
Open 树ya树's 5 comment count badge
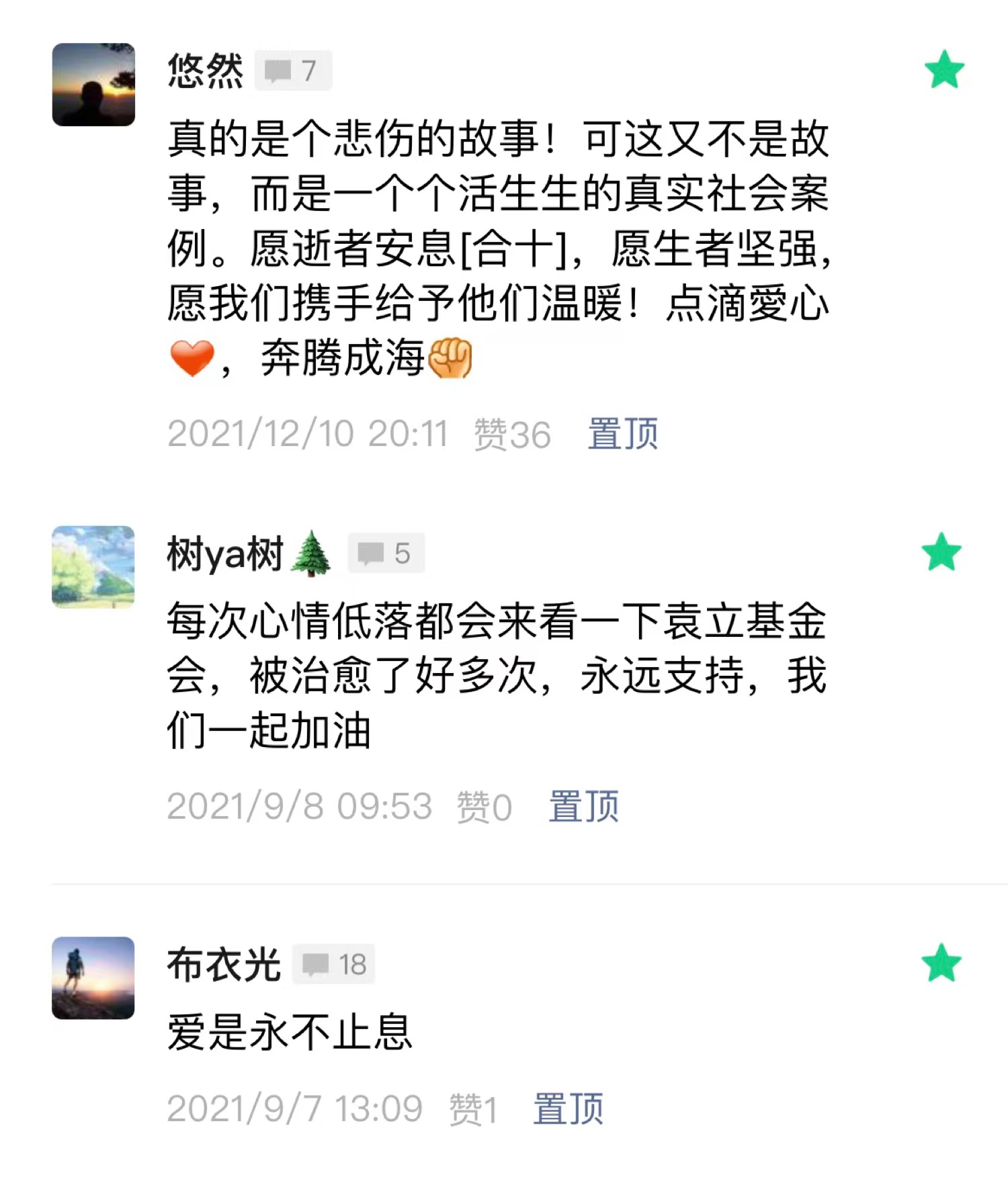point(386,554)
